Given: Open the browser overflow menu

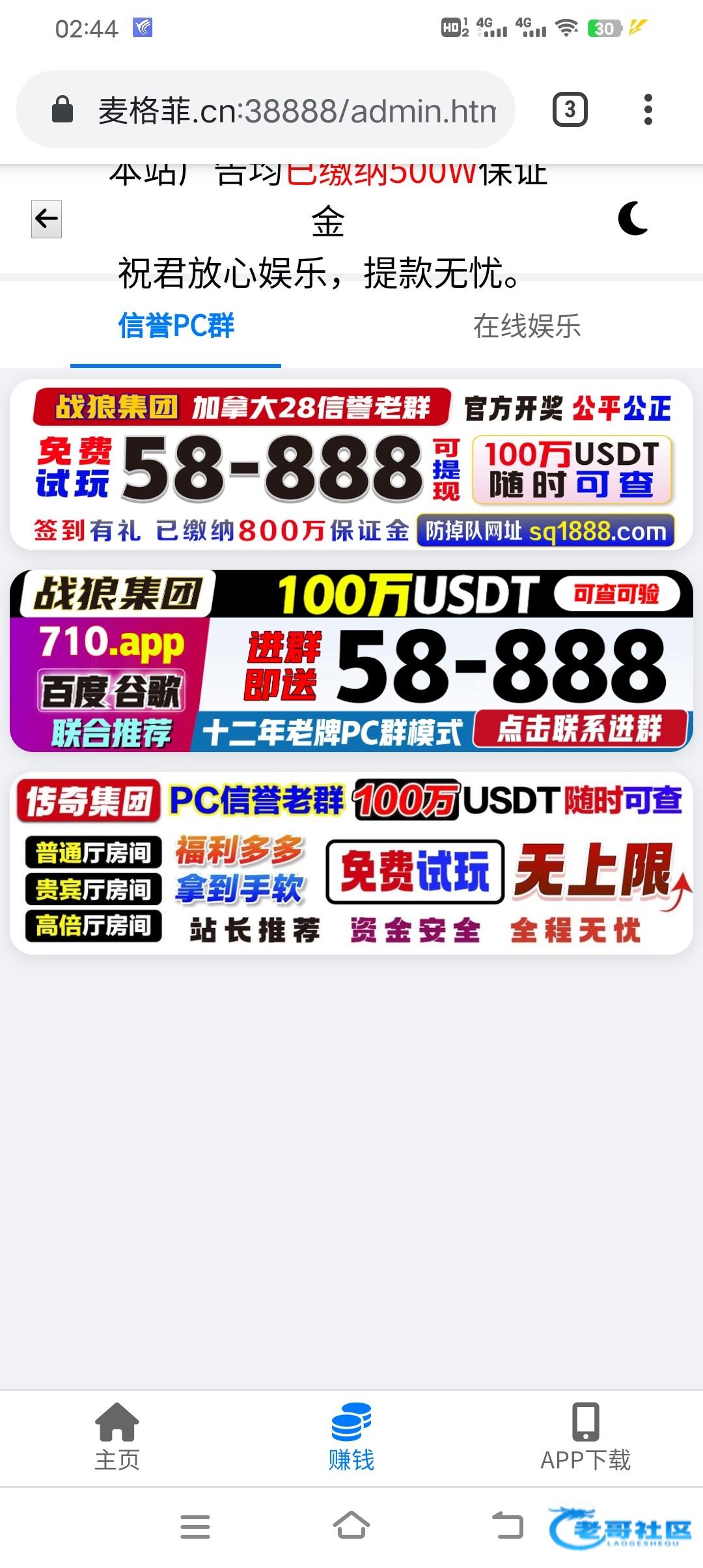Looking at the screenshot, I should [x=648, y=109].
